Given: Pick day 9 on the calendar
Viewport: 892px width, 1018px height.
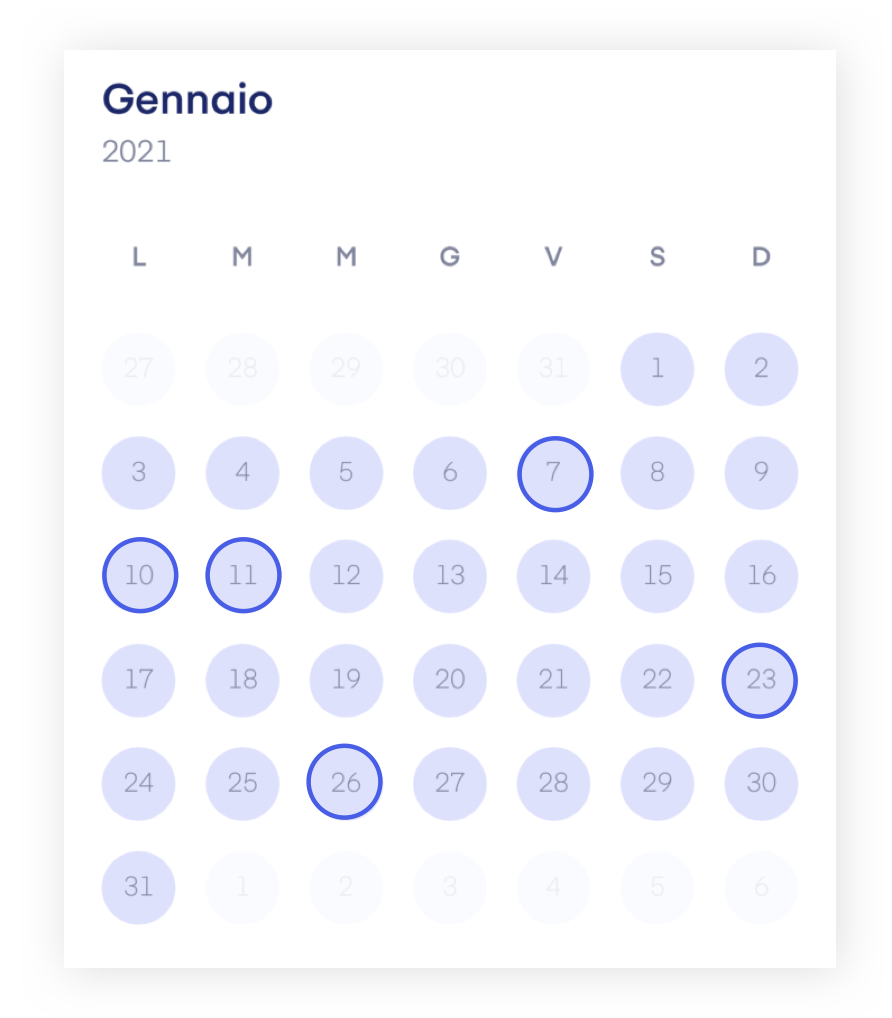Looking at the screenshot, I should 761,473.
